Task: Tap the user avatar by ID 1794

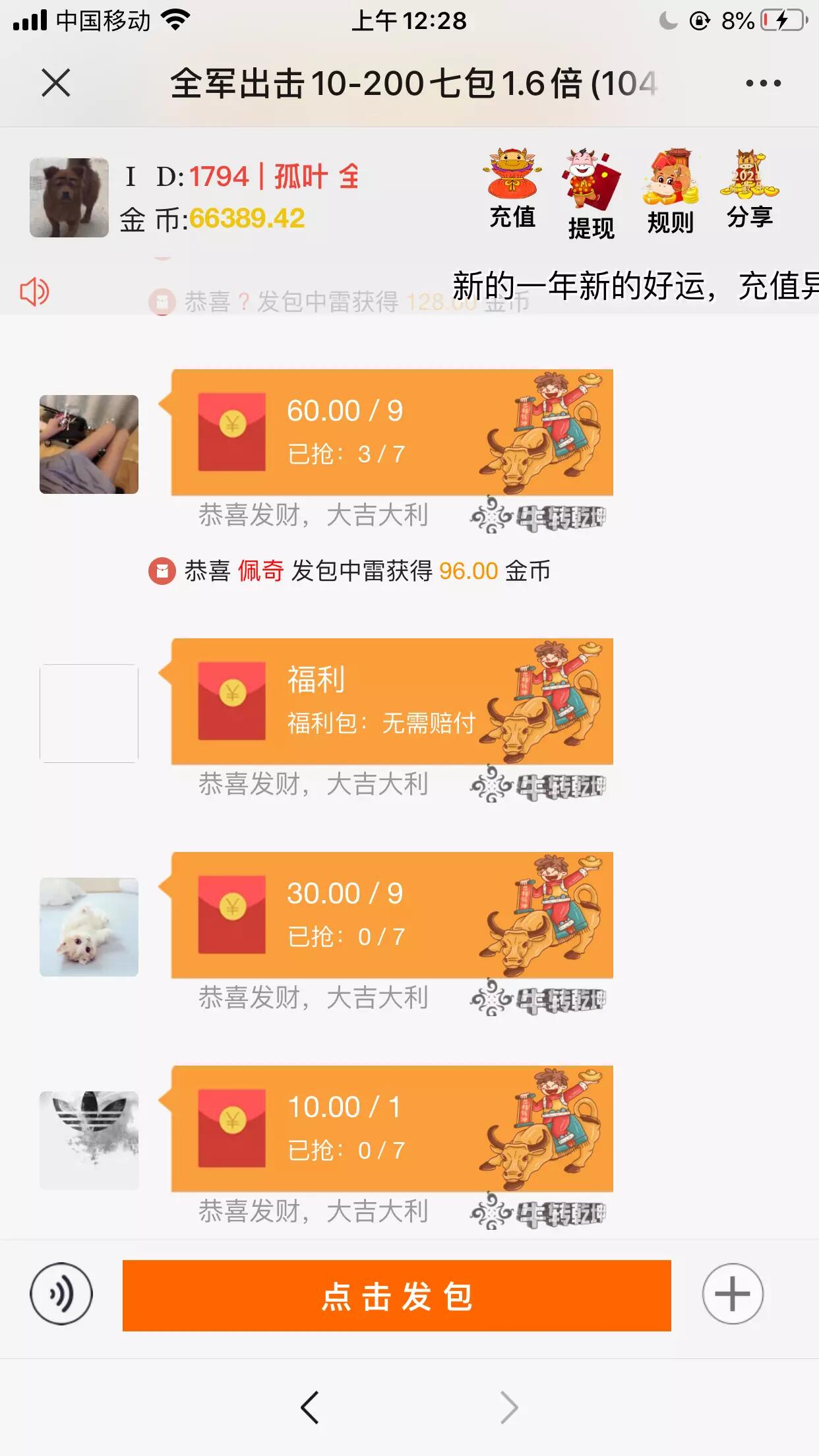Action: pos(69,198)
